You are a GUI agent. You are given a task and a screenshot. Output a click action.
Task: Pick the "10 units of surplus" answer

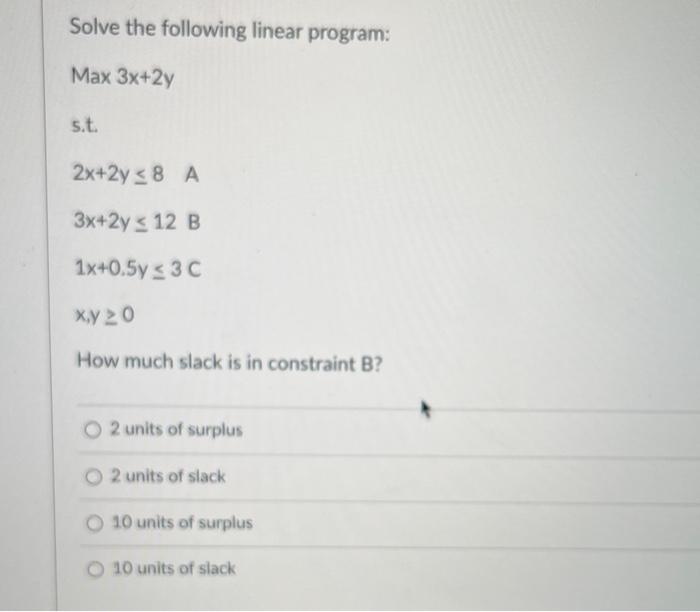(x=95, y=523)
